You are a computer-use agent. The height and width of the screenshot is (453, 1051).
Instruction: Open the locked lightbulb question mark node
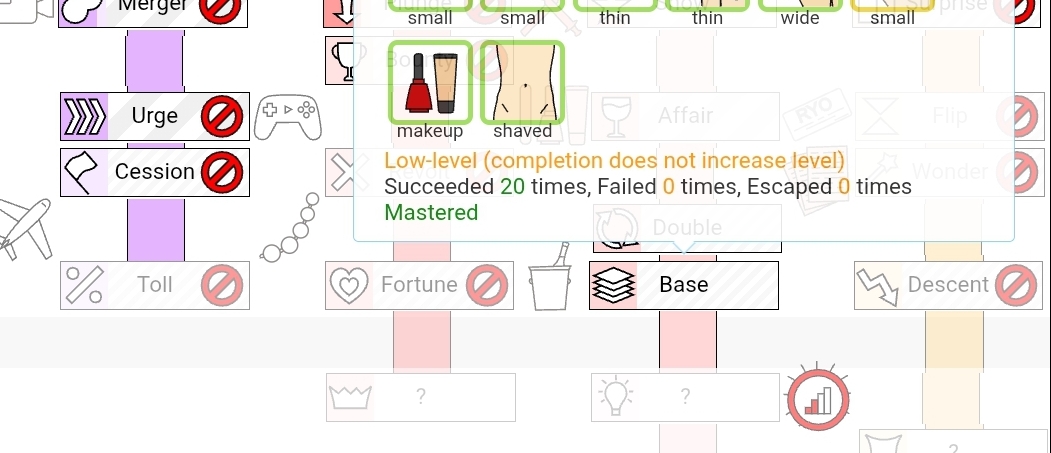(x=684, y=397)
